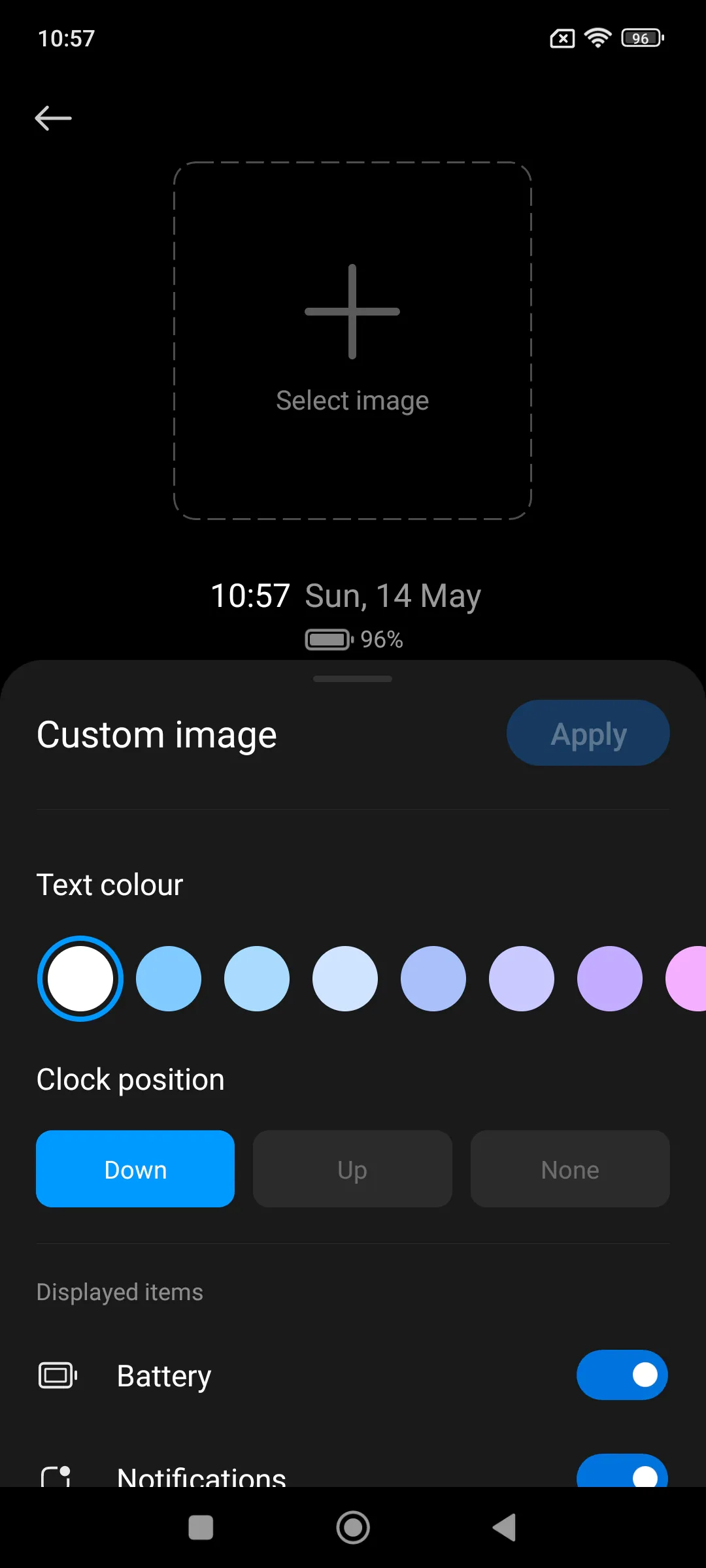Disable the Notifications display switch

tap(622, 1471)
